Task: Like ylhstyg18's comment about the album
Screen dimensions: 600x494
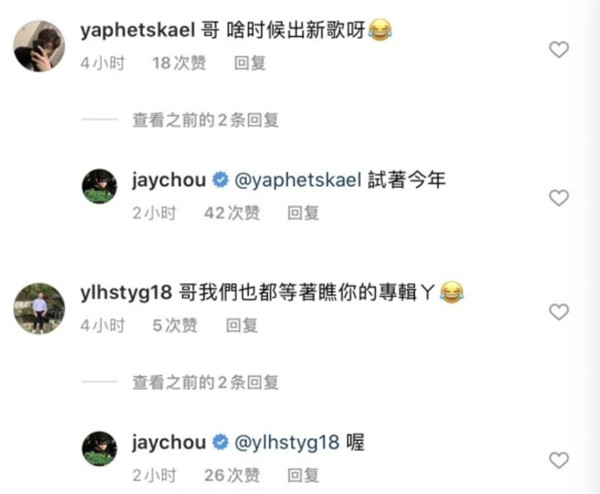Action: pyautogui.click(x=559, y=311)
